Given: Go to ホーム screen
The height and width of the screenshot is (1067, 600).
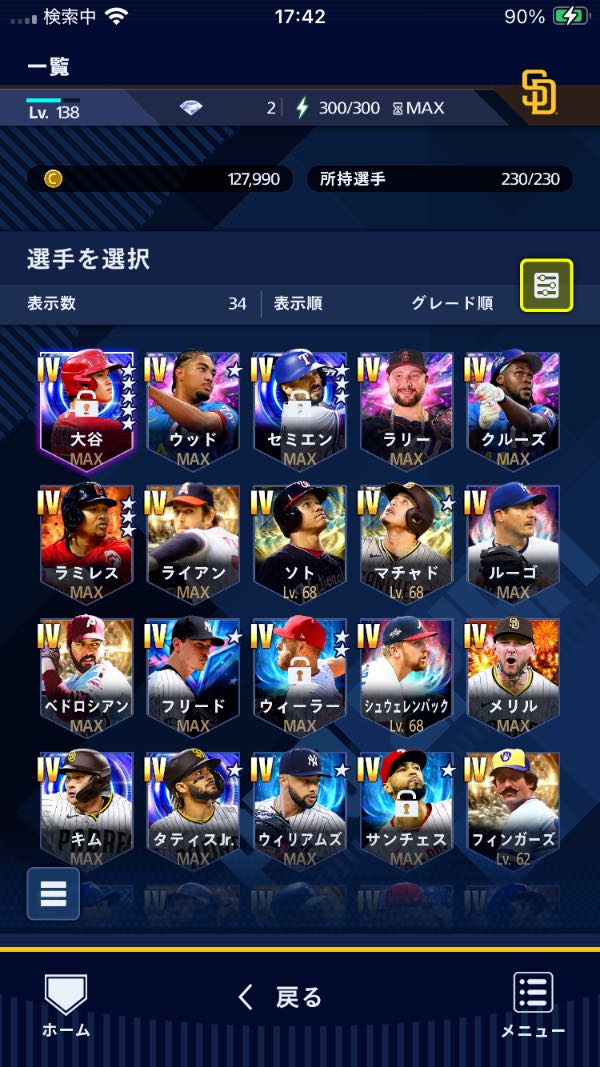Looking at the screenshot, I should pos(66,1005).
